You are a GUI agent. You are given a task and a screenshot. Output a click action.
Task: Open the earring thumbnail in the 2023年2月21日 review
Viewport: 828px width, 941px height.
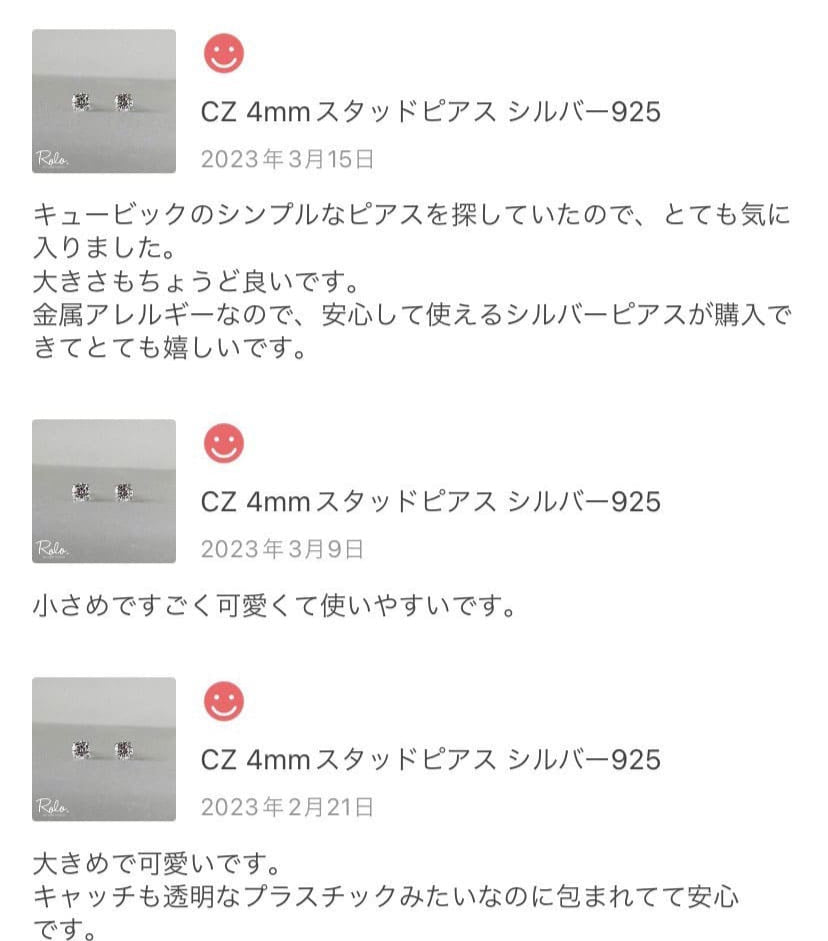point(104,749)
